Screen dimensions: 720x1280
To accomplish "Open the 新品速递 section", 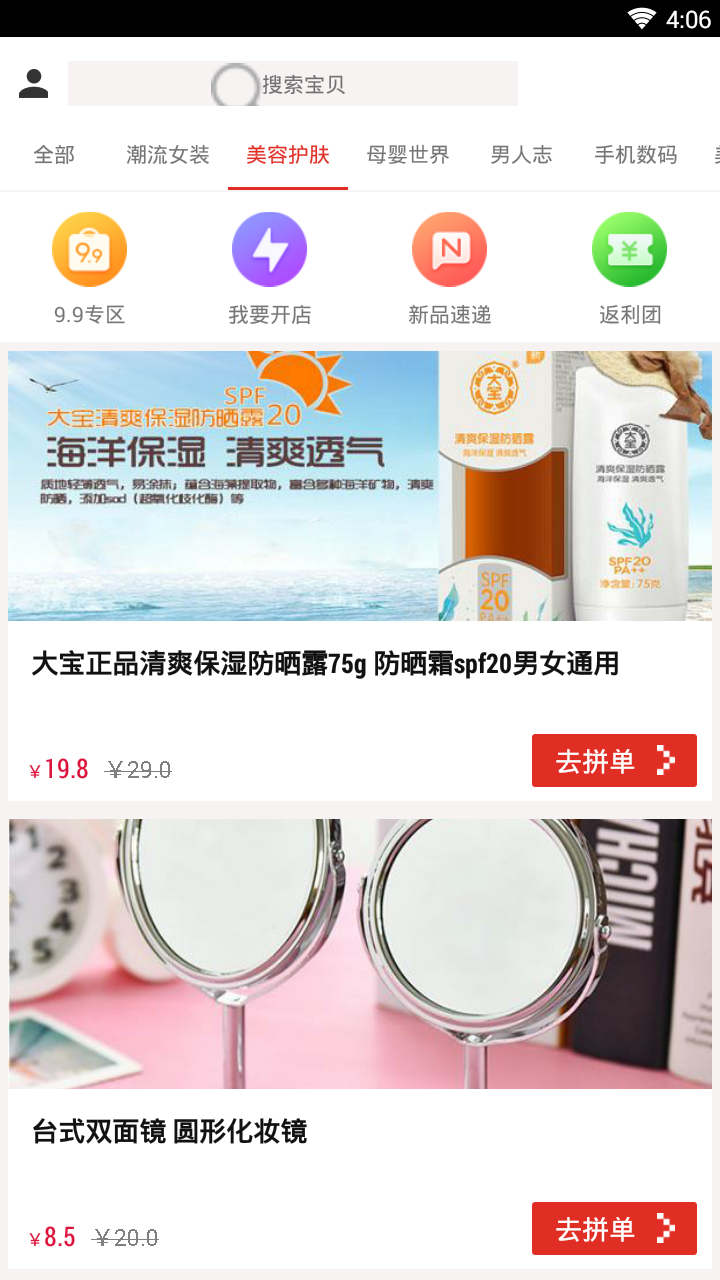I will (x=449, y=268).
